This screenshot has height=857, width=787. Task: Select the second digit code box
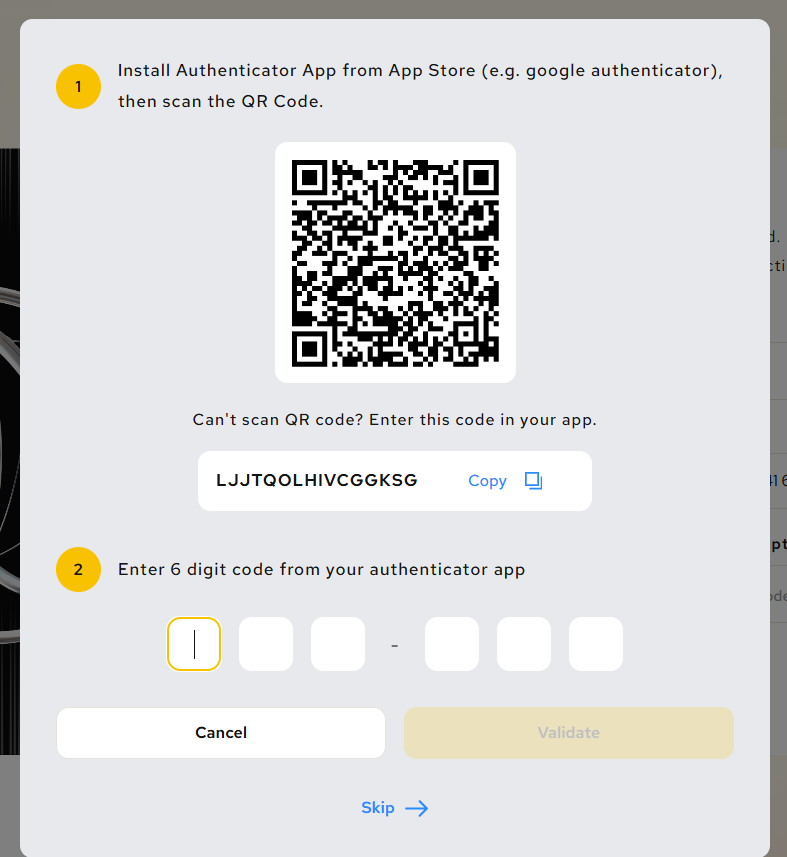(x=266, y=644)
